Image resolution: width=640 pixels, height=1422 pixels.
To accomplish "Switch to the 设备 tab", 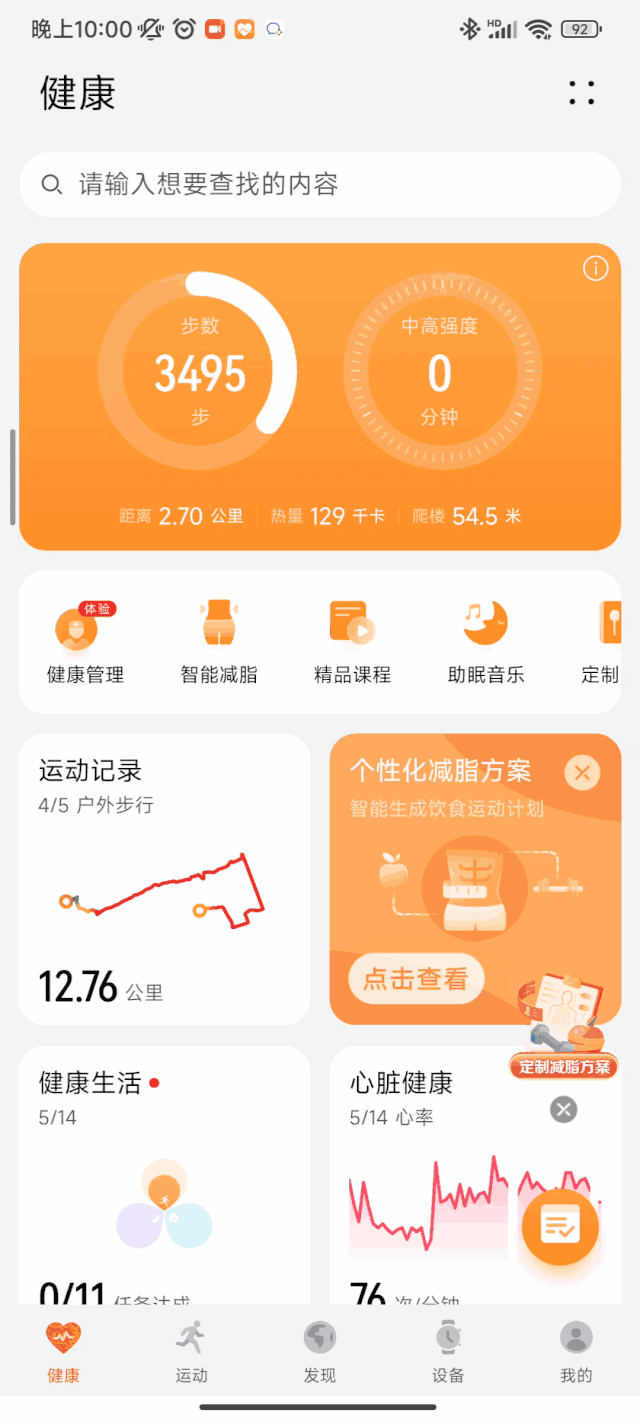I will point(447,1351).
